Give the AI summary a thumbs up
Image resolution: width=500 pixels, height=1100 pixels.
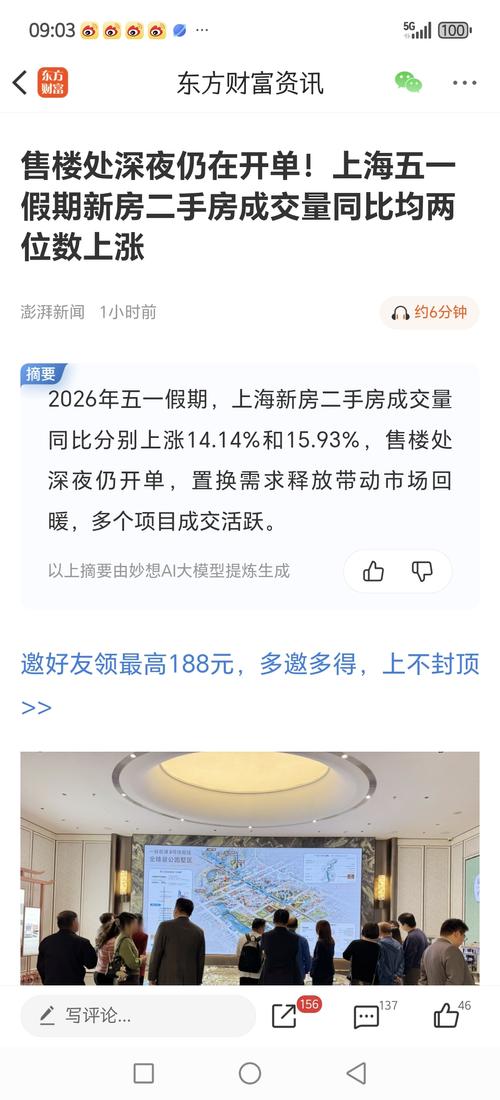tap(373, 572)
